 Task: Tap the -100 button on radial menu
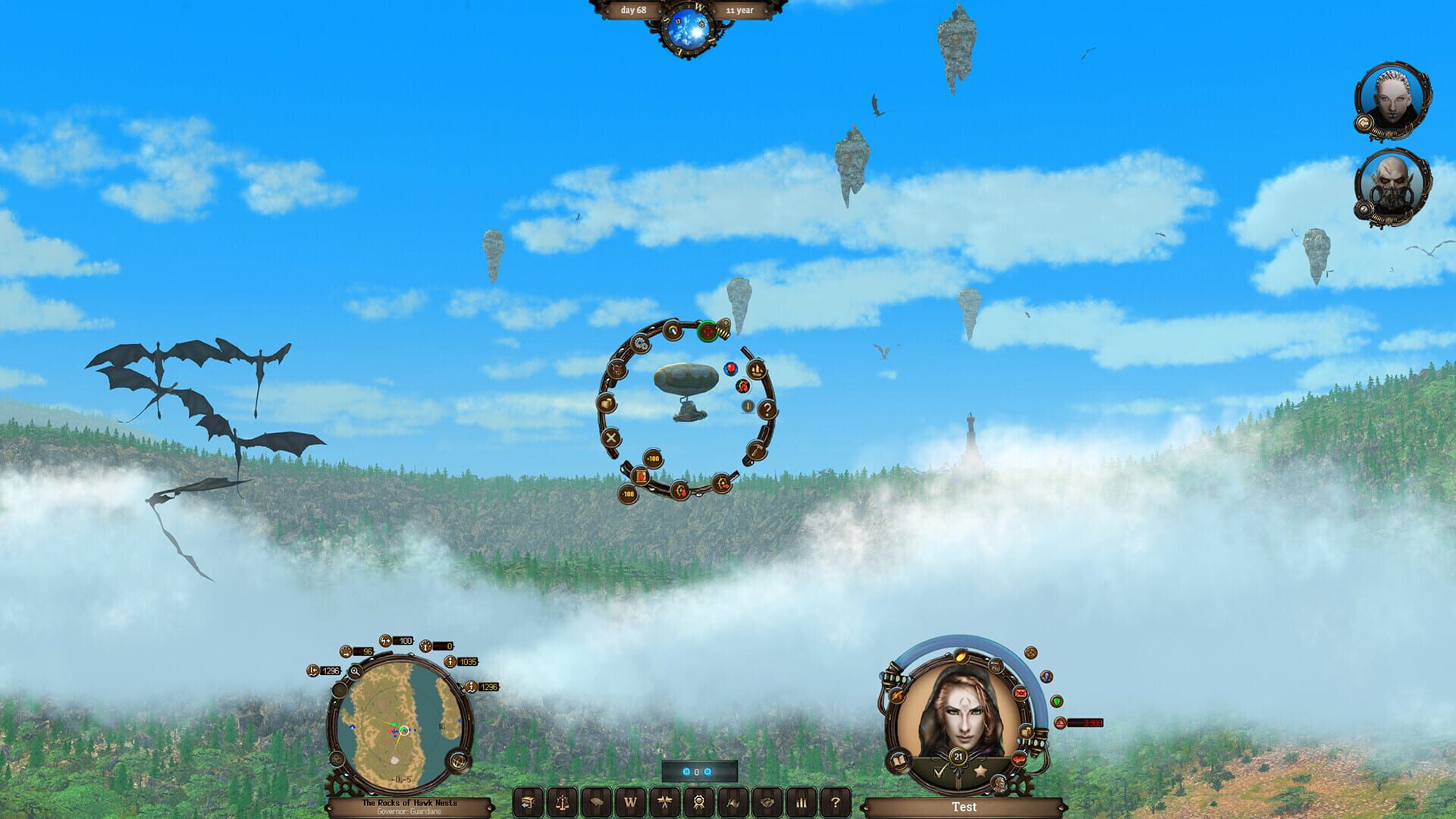(627, 494)
